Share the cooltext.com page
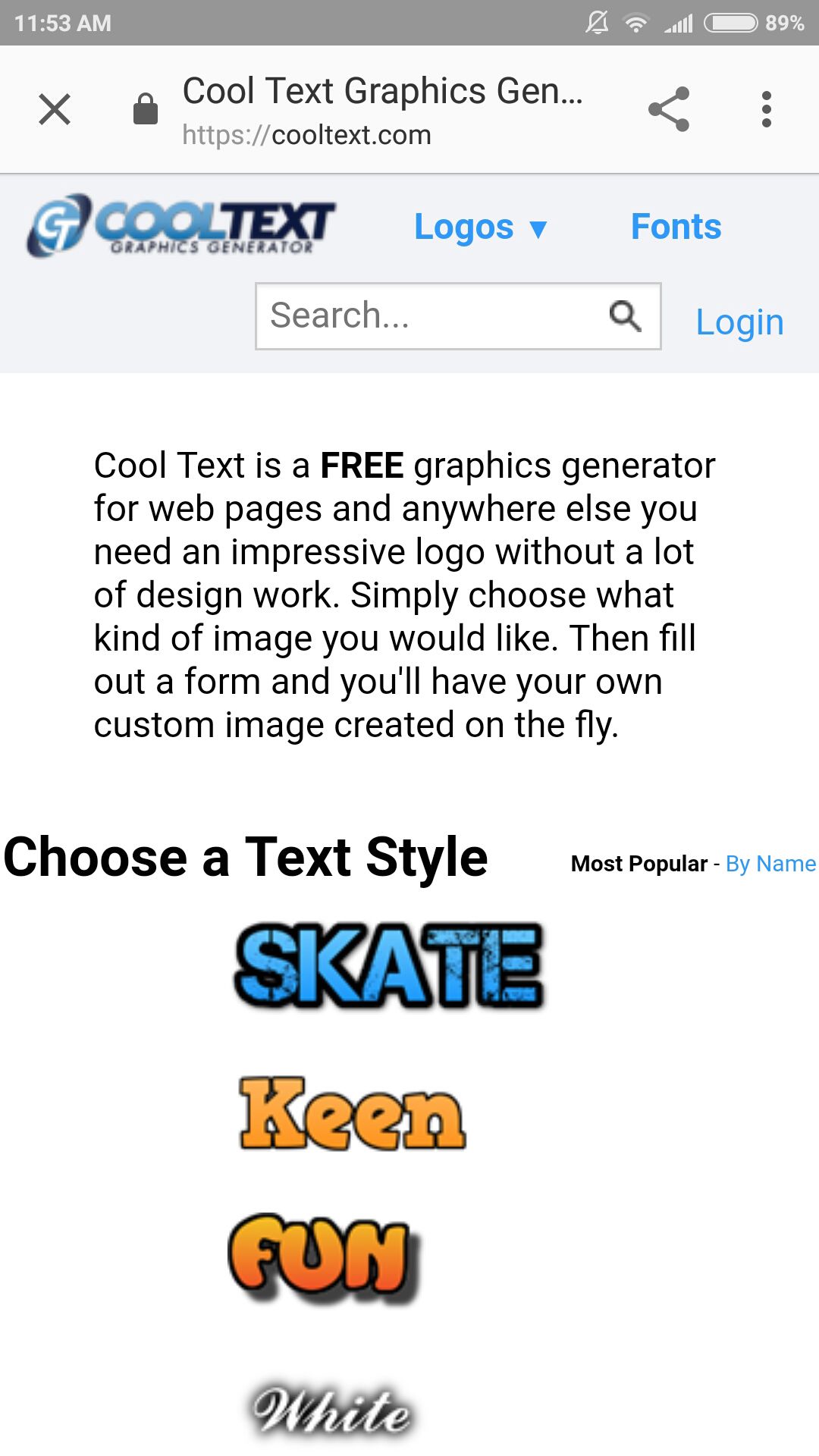 pos(669,109)
